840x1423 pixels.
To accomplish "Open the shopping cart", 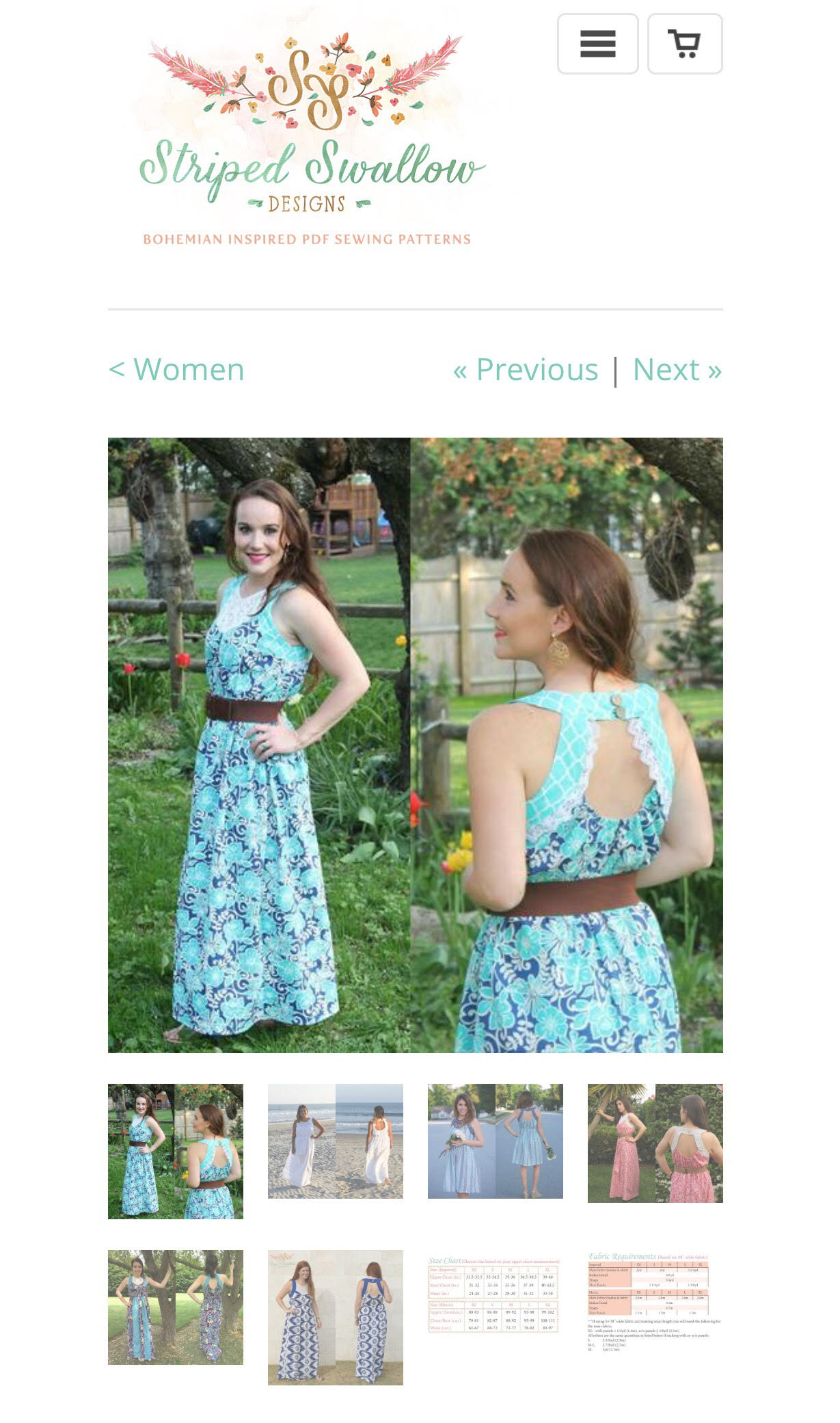I will coord(684,44).
